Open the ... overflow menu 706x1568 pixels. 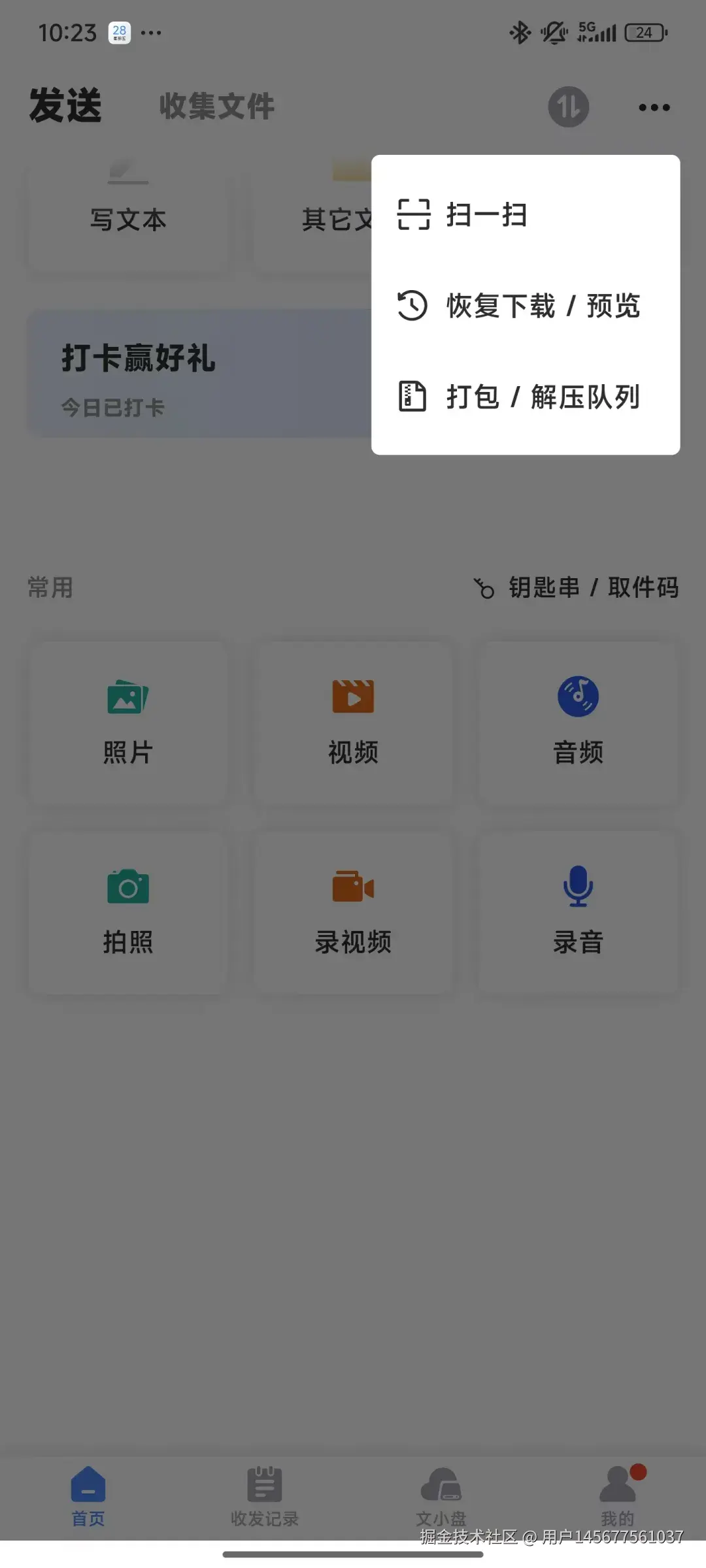653,106
